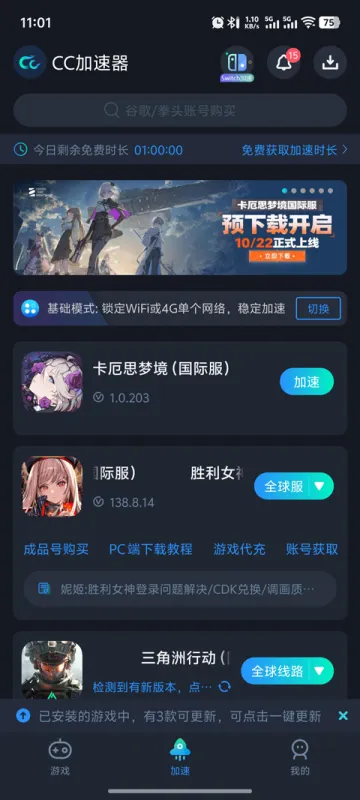
Task: Open 游戏代充 link
Action: (x=239, y=549)
